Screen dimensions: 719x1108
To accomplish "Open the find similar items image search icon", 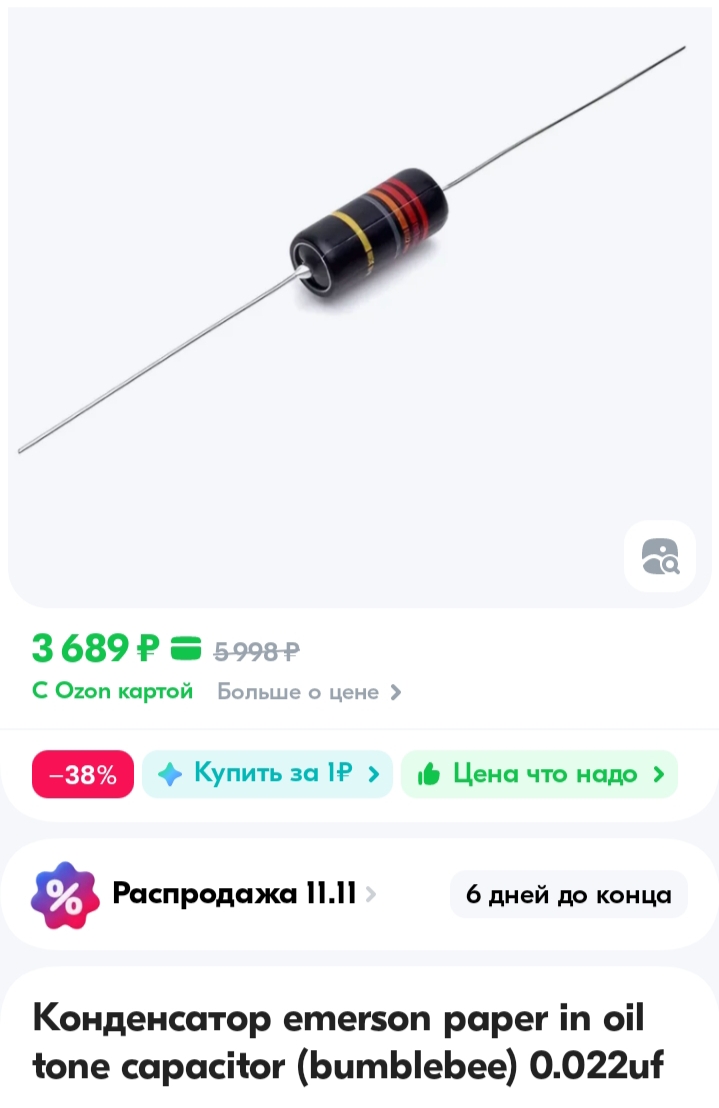I will [x=659, y=556].
